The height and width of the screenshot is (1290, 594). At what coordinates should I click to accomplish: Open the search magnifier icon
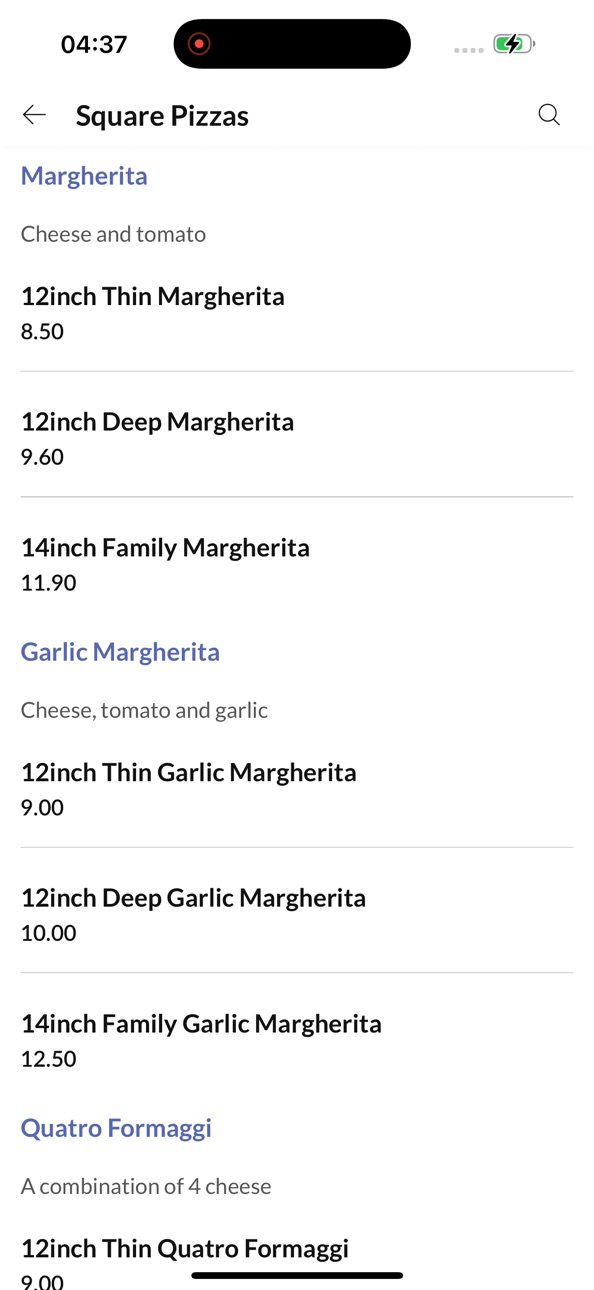point(549,115)
